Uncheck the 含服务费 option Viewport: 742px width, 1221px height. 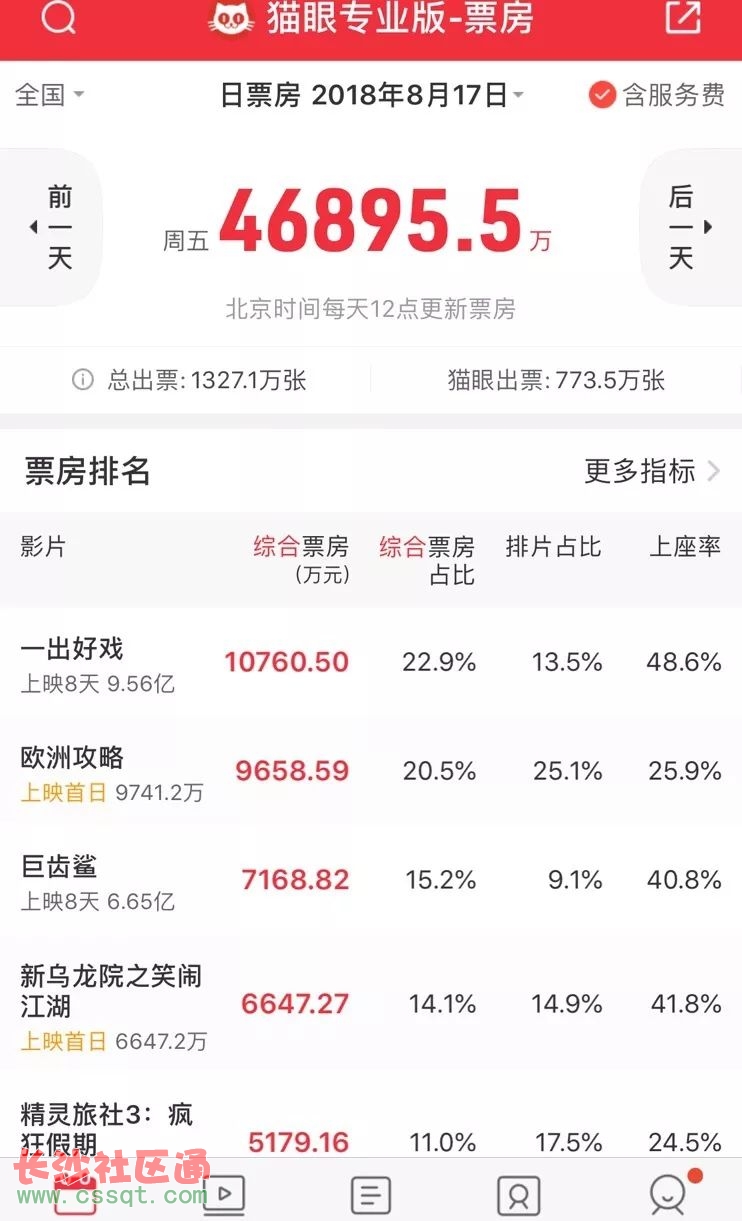click(x=656, y=95)
